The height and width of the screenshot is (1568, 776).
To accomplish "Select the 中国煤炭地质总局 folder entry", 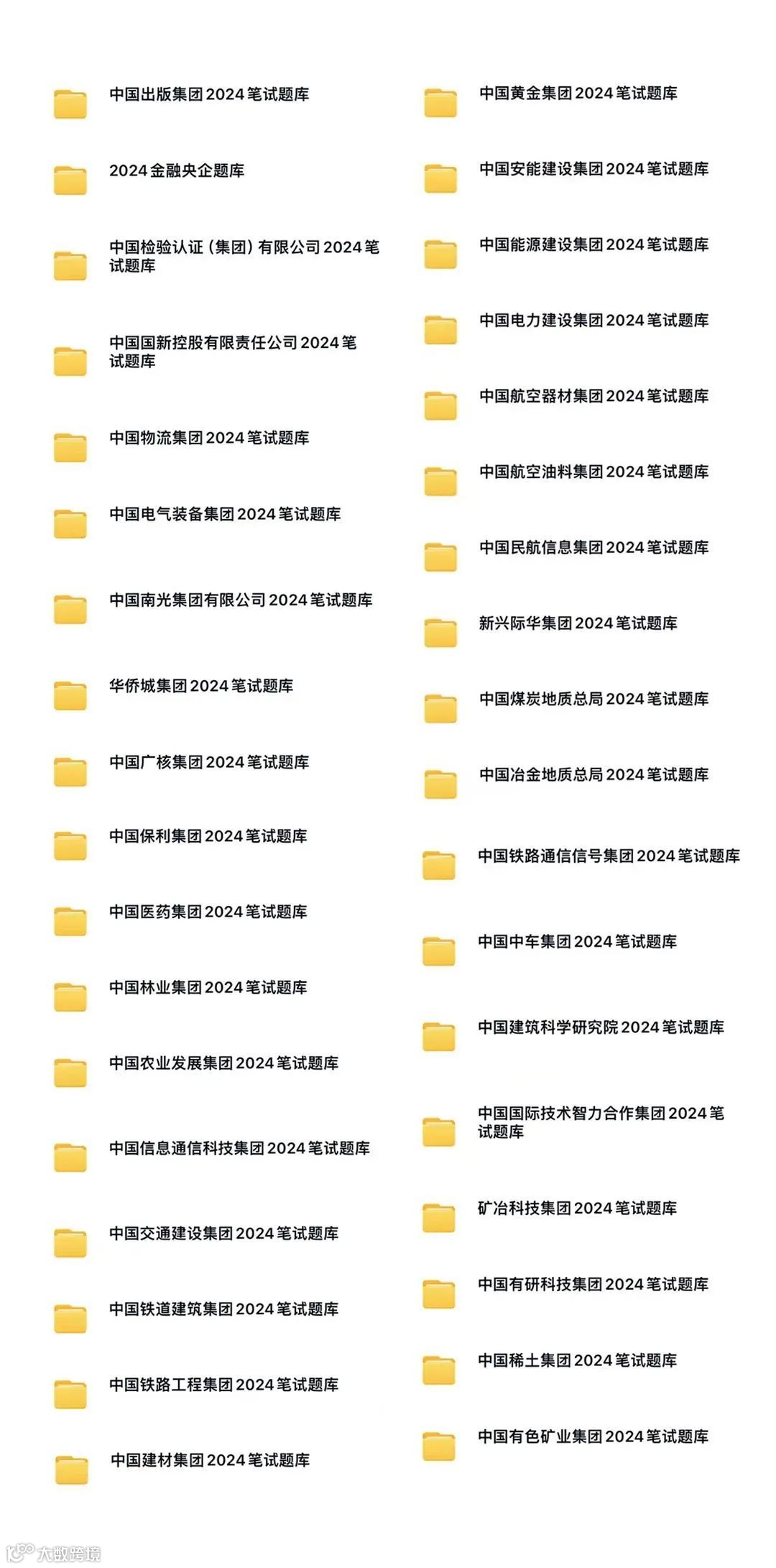I will point(592,698).
